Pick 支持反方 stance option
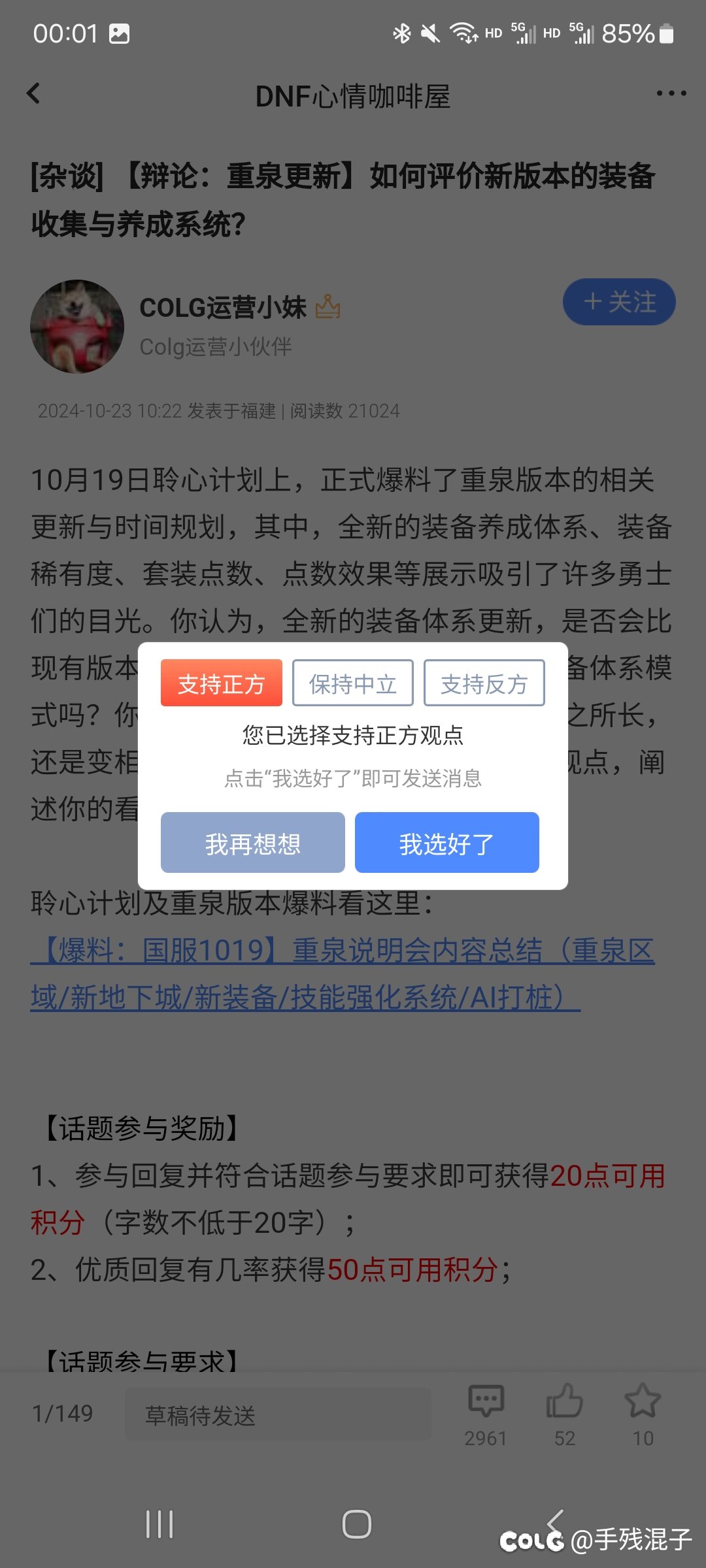706x1568 pixels. 484,683
